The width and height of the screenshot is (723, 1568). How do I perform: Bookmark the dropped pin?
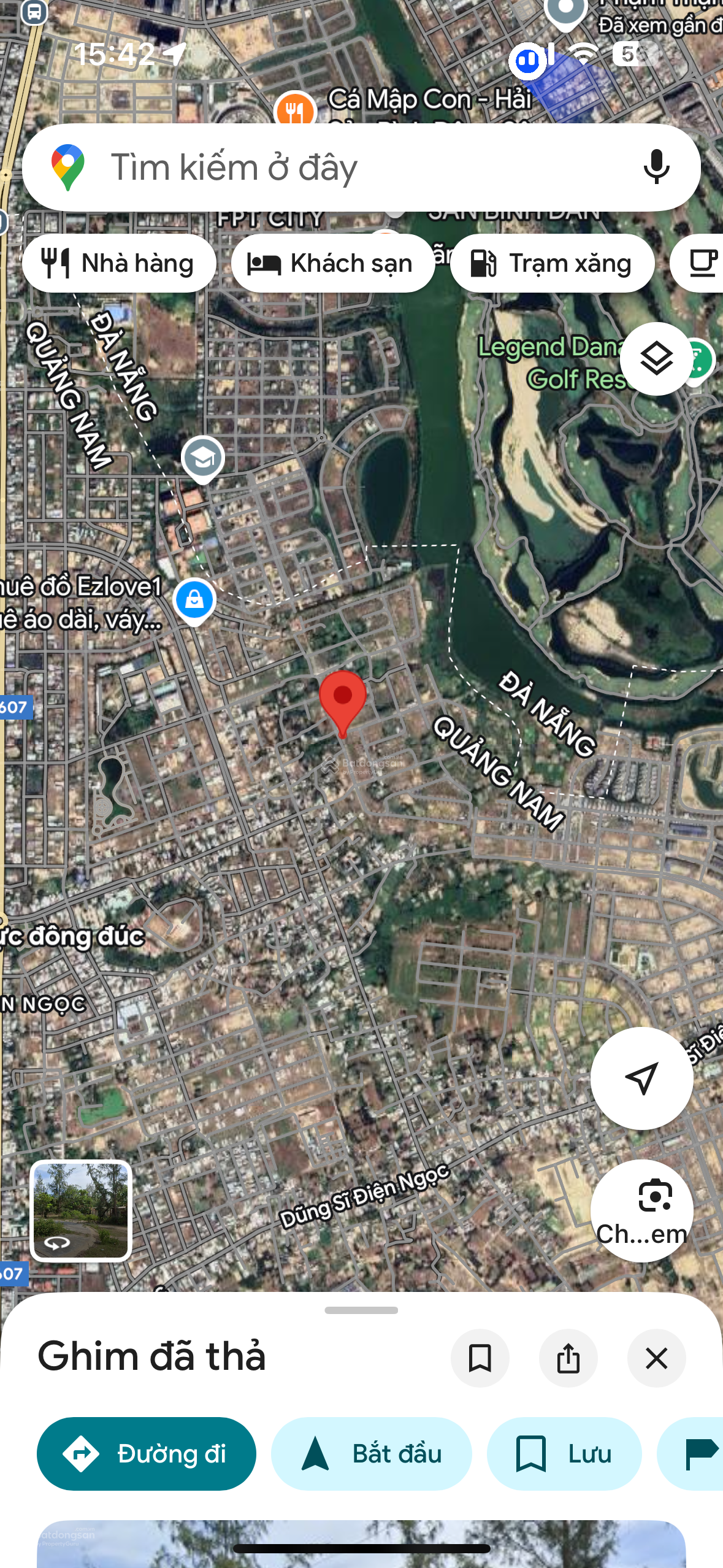point(480,1358)
